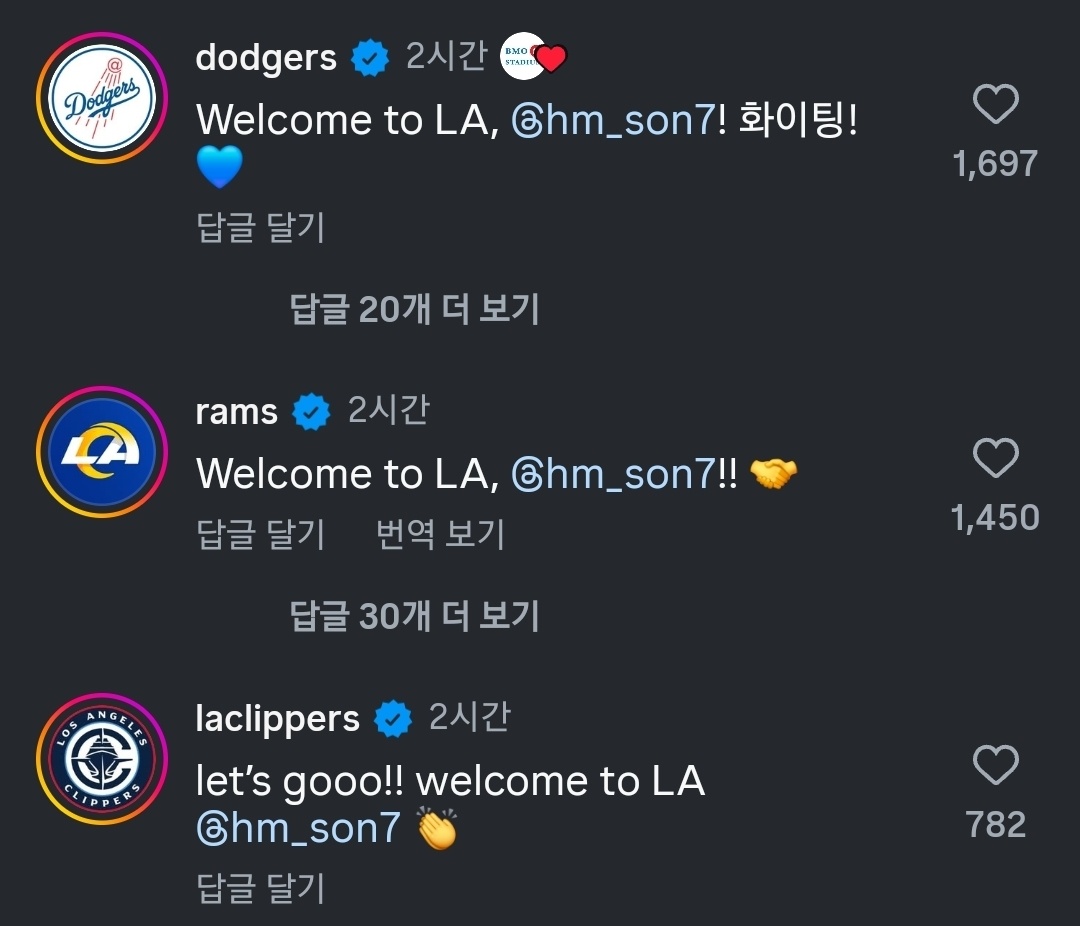Open the dodgers profile picture
This screenshot has height=926, width=1080.
click(101, 98)
